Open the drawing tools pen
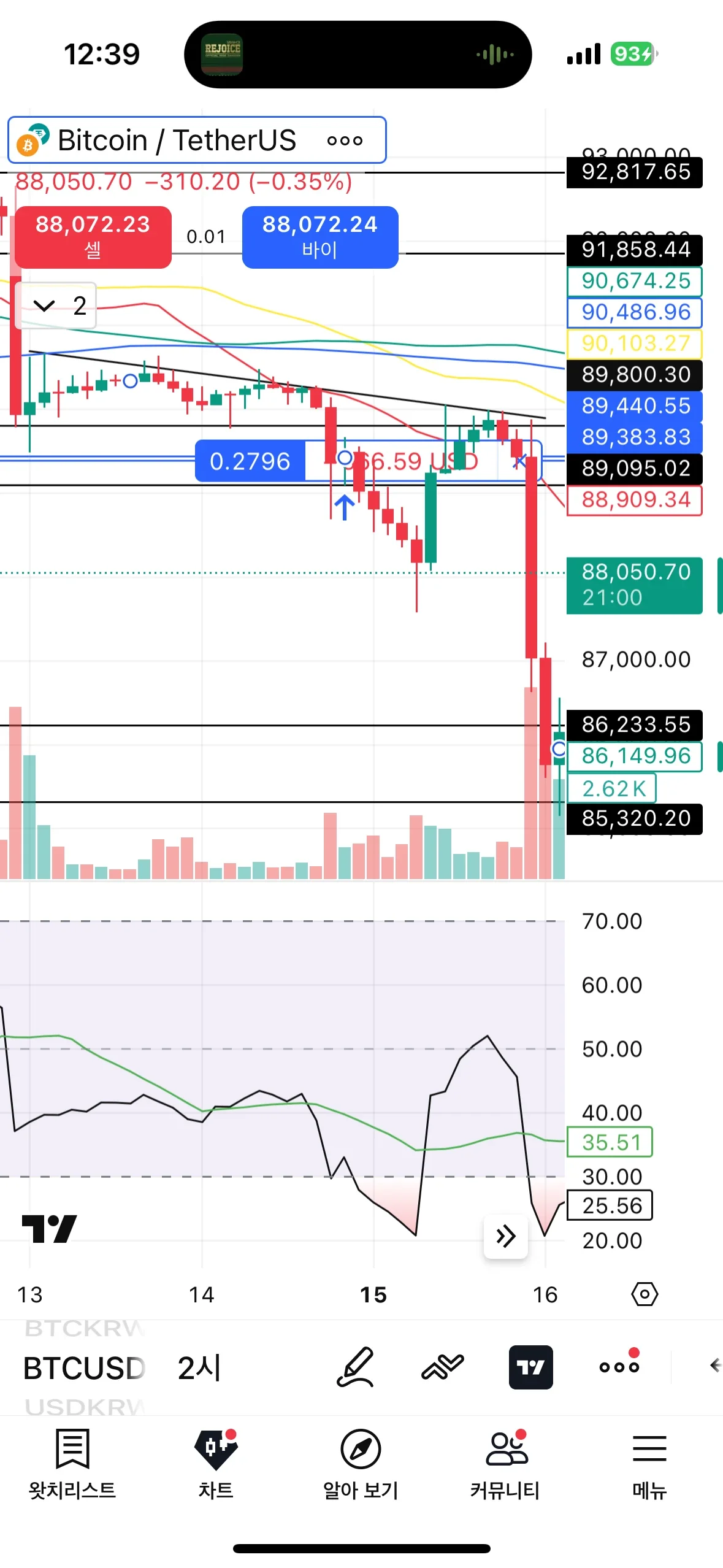 (355, 1367)
